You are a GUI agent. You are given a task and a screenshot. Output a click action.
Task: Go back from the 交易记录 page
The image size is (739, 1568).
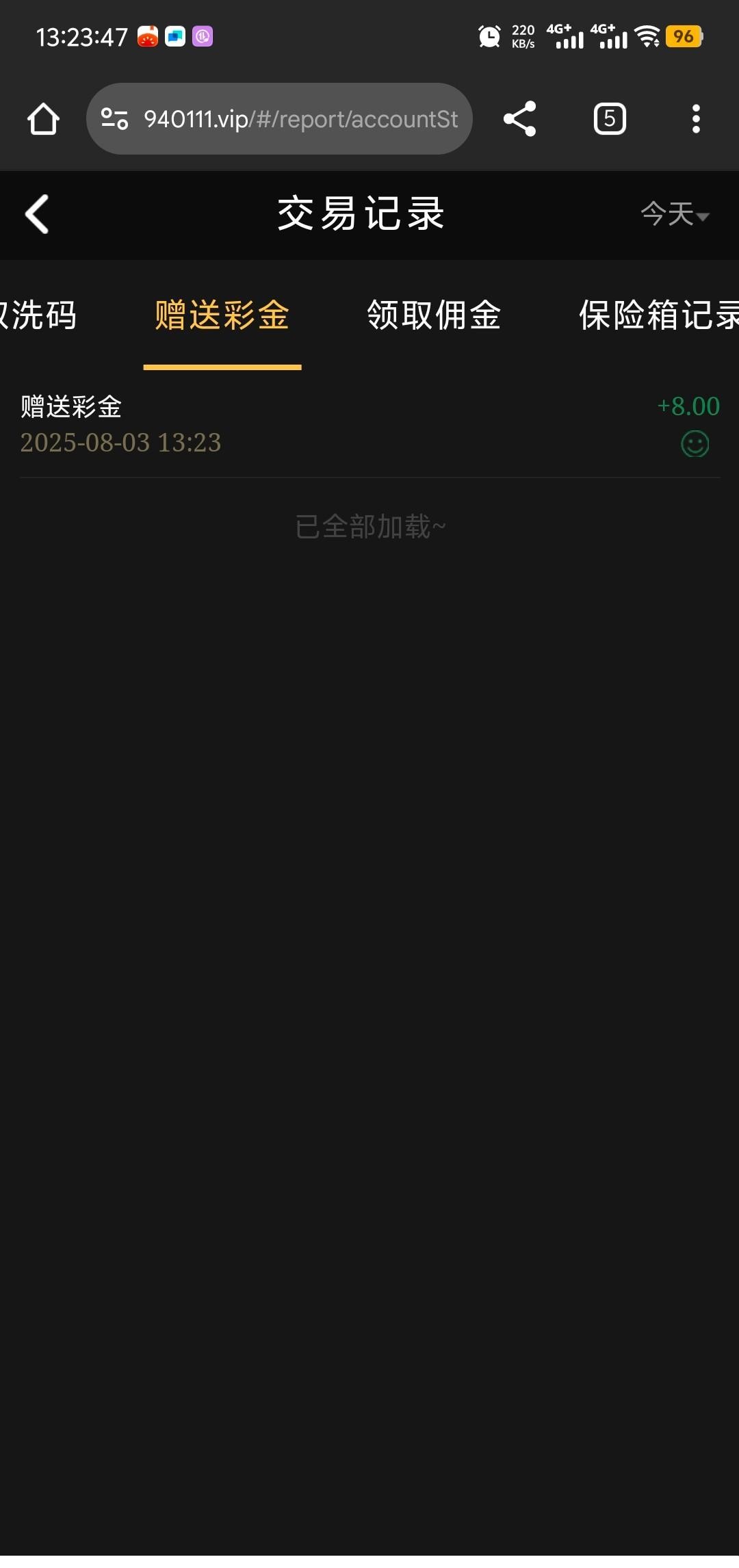(x=37, y=214)
